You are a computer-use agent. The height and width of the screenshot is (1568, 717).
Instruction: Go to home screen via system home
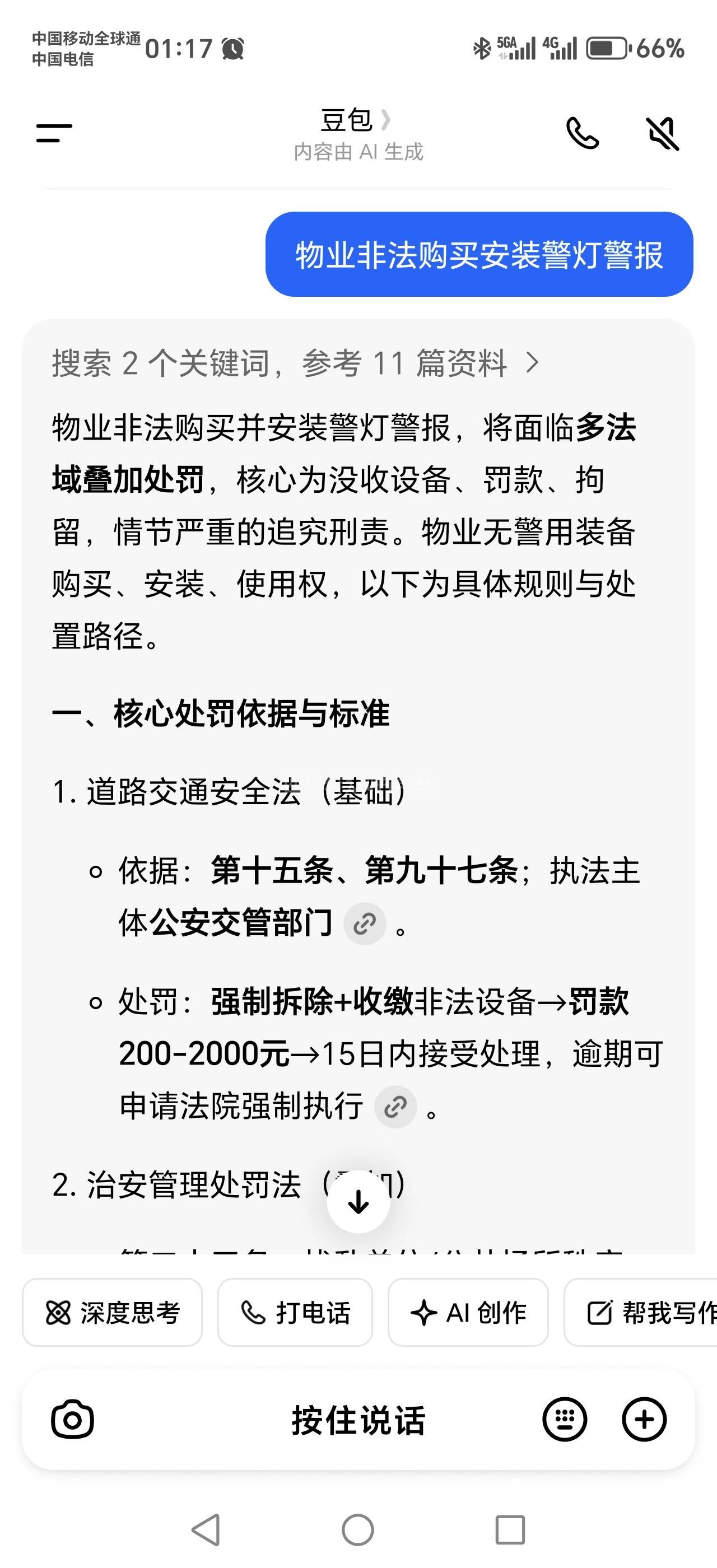point(358,1530)
